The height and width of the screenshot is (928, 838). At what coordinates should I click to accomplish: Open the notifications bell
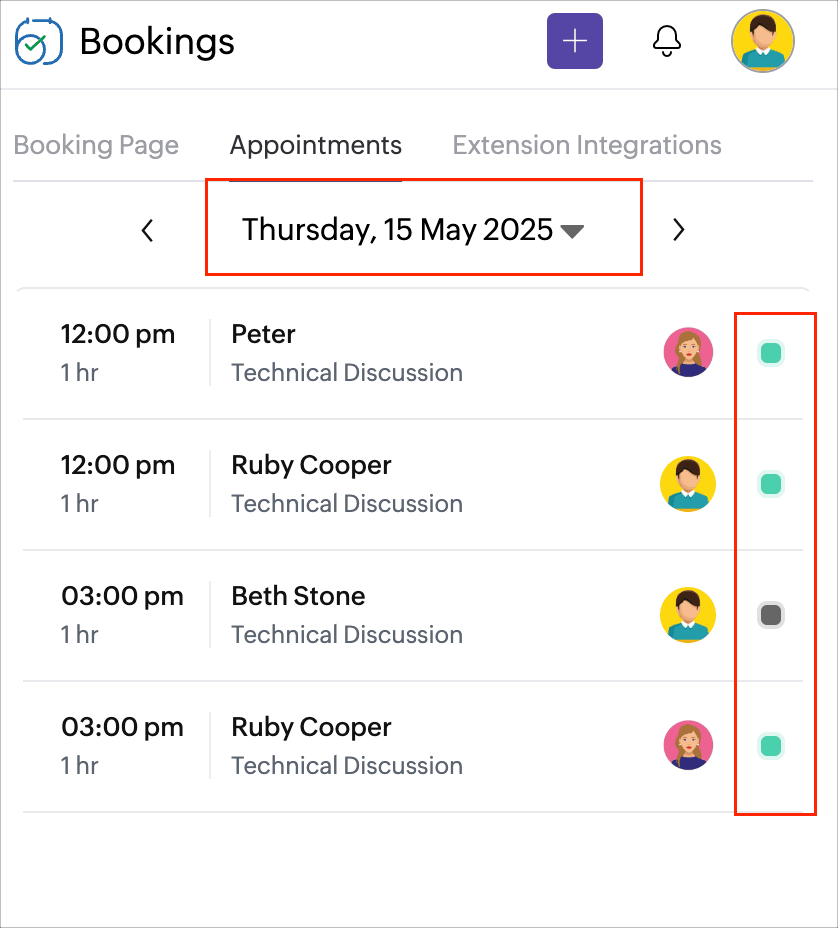tap(666, 41)
